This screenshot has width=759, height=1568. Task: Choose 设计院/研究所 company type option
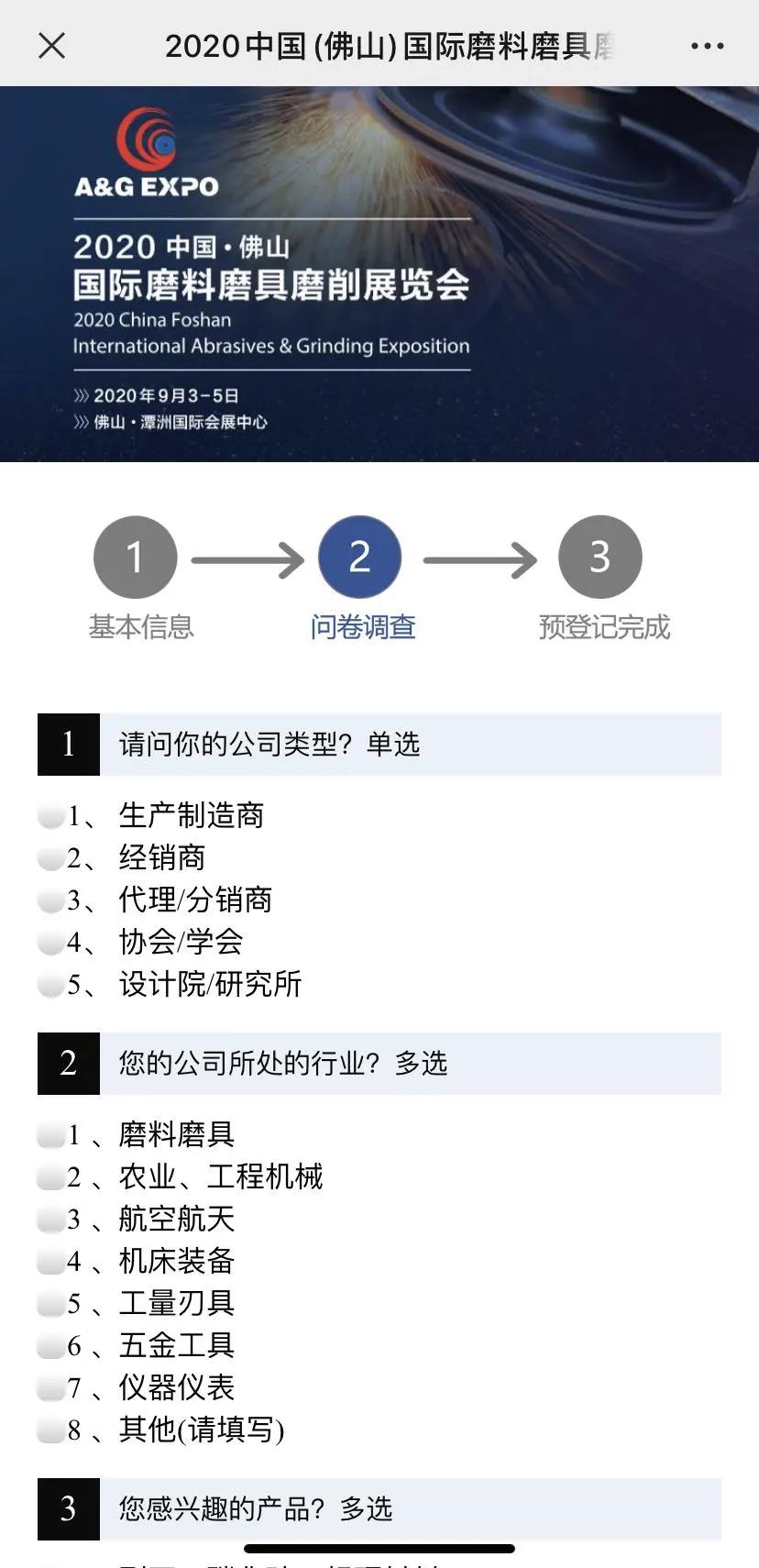click(50, 984)
